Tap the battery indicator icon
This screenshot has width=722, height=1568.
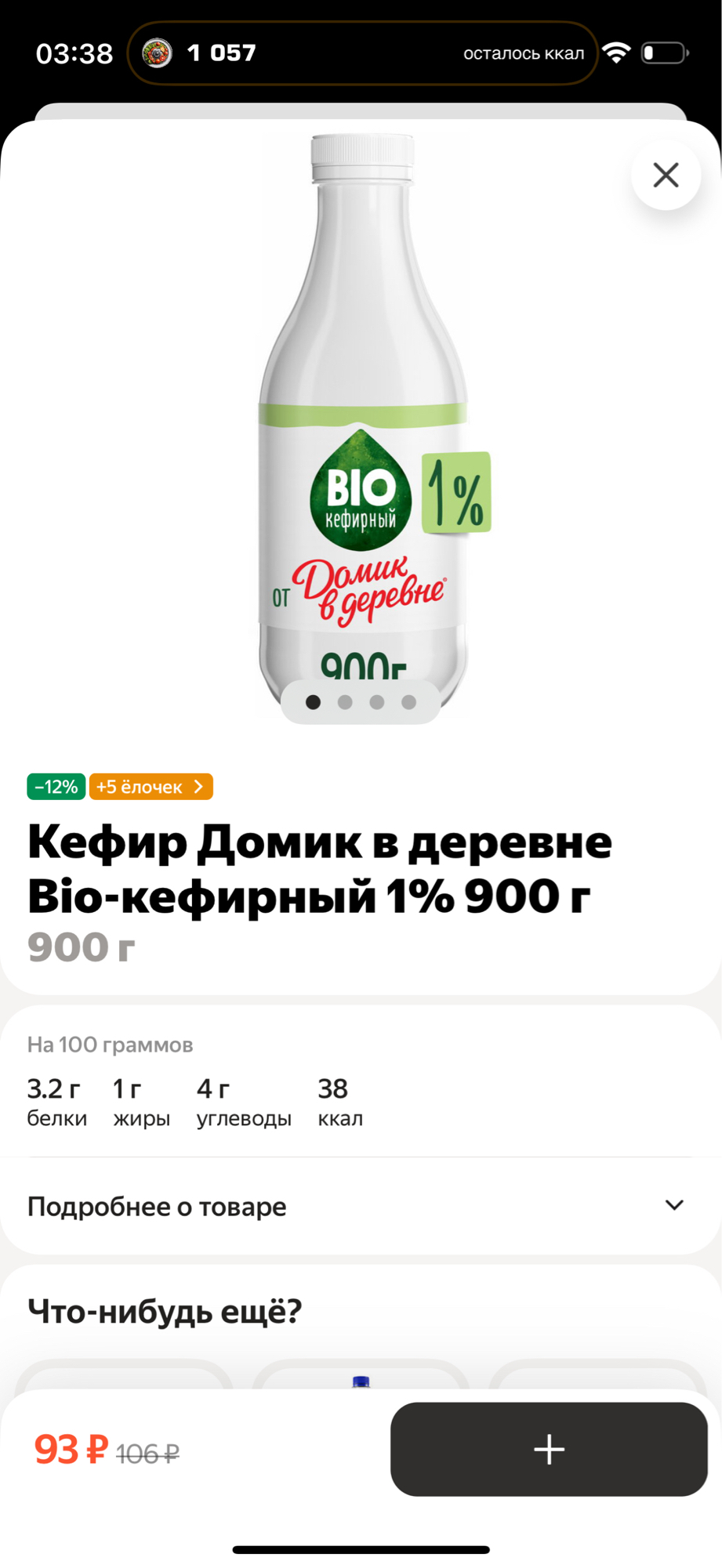click(662, 51)
